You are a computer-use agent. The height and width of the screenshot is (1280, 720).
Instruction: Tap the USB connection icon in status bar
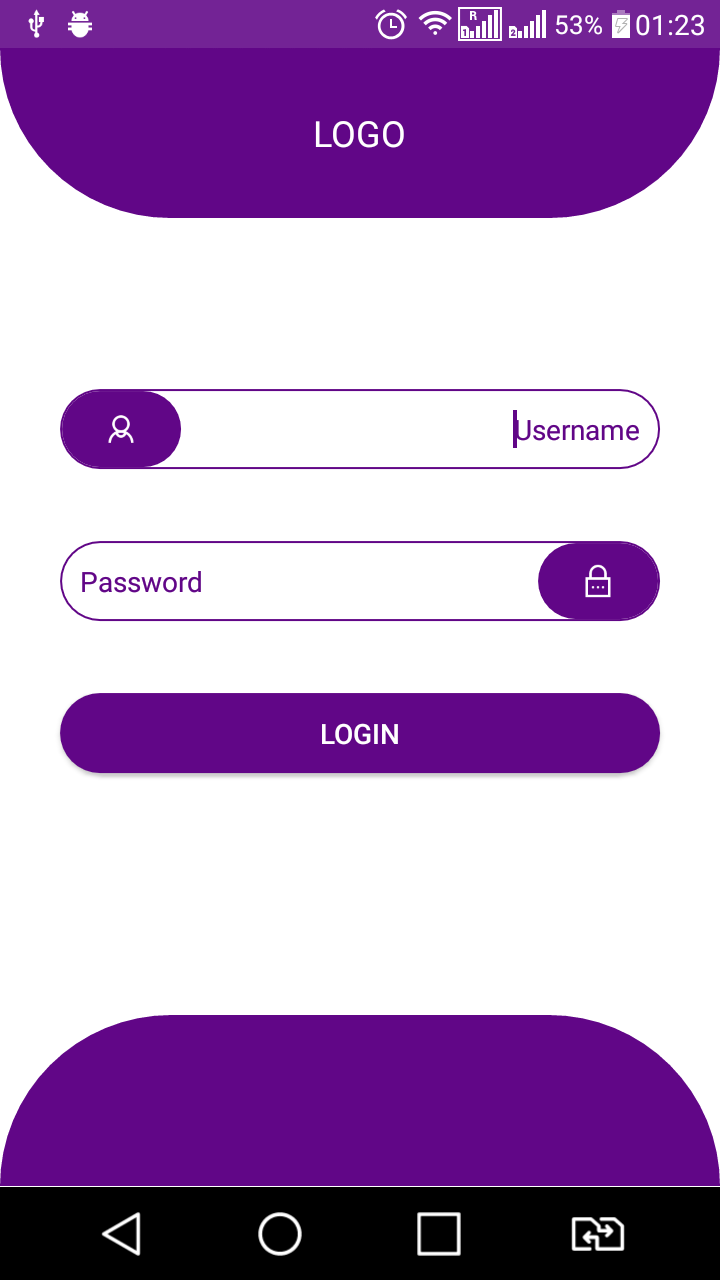point(36,20)
